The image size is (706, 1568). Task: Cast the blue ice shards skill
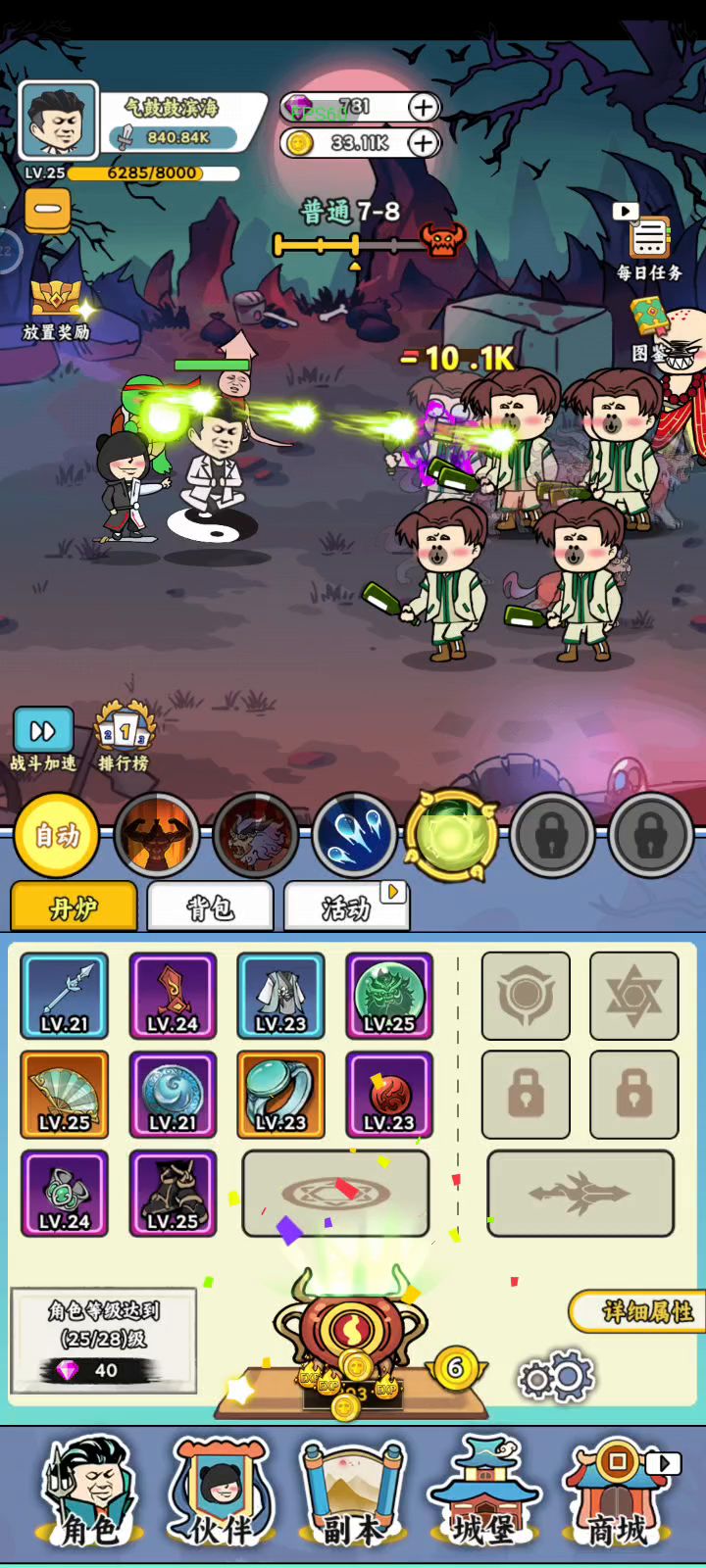coord(355,835)
